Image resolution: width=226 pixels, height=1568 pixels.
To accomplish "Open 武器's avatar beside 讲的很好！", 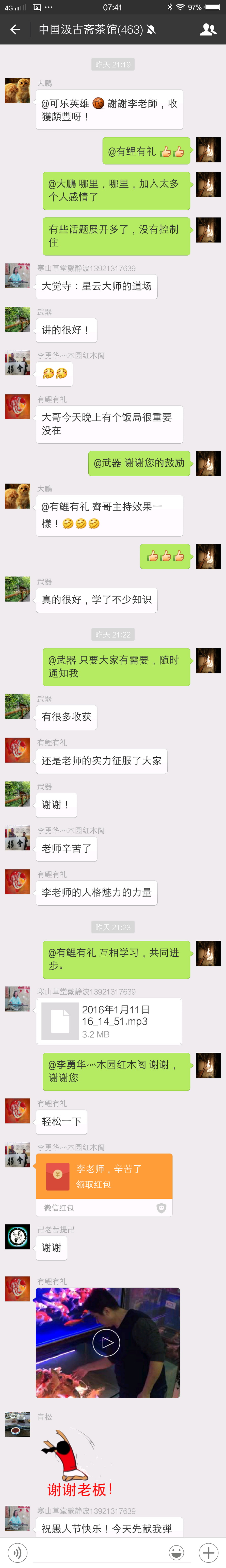I will [x=18, y=320].
